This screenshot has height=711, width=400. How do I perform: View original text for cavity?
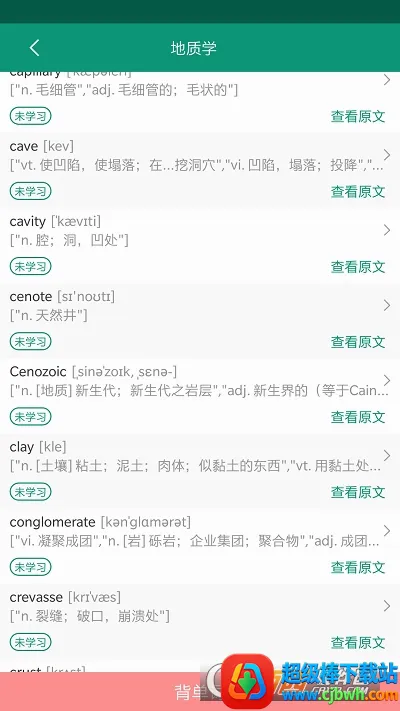[358, 267]
